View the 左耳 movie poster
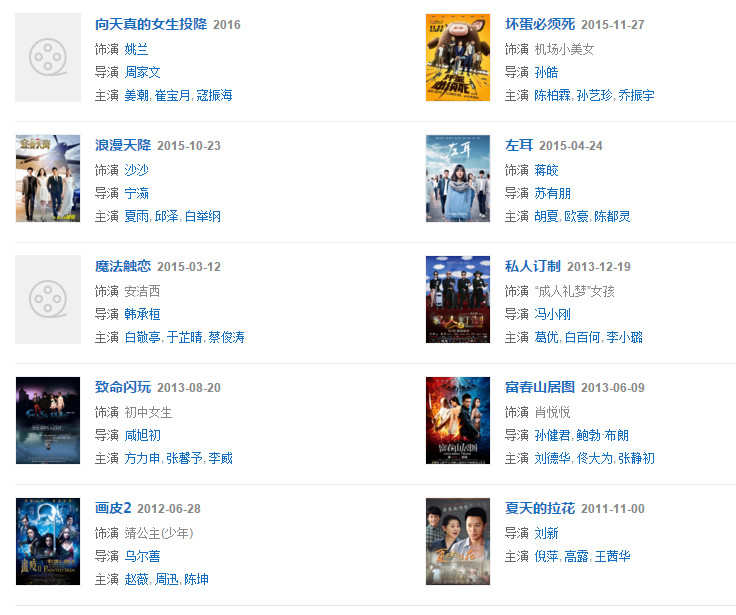 457,178
